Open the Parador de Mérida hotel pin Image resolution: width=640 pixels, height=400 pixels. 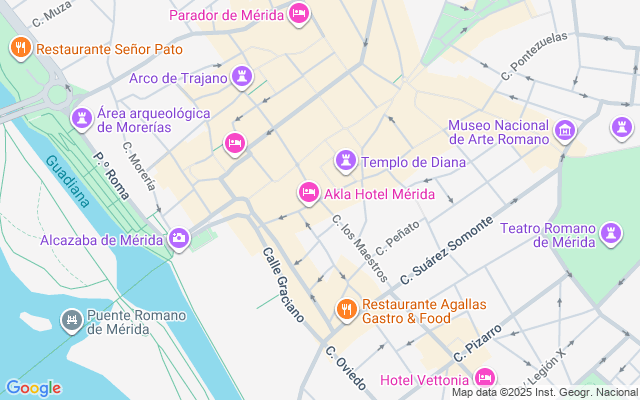[299, 15]
